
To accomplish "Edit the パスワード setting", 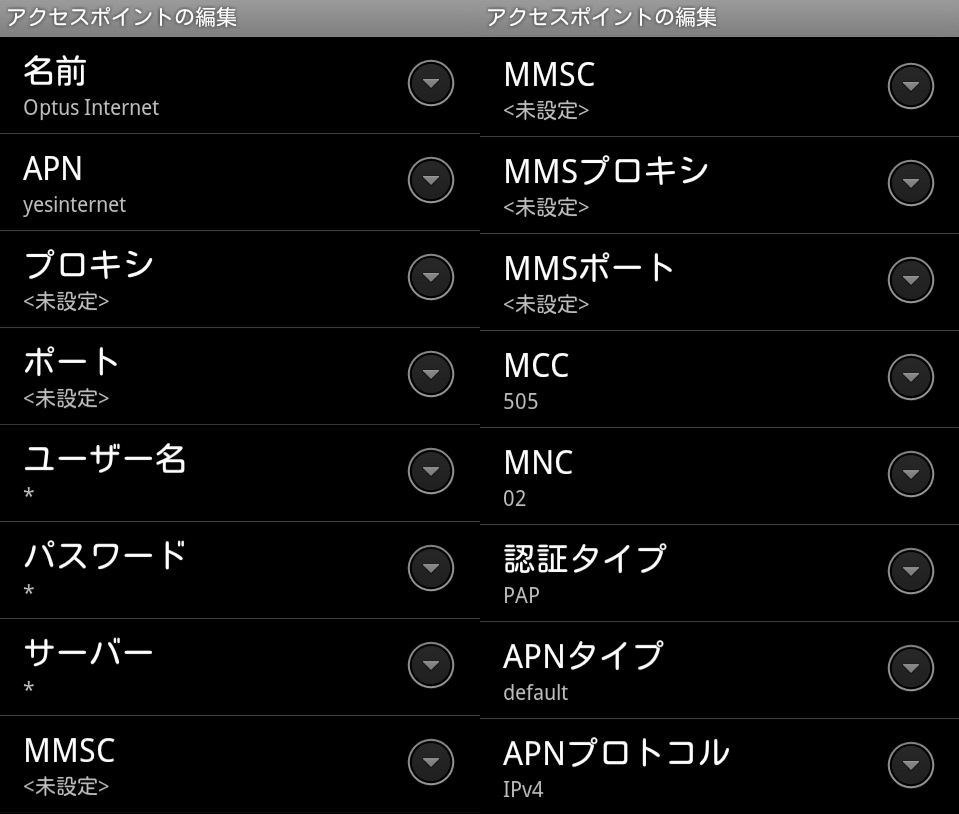I will pyautogui.click(x=200, y=570).
